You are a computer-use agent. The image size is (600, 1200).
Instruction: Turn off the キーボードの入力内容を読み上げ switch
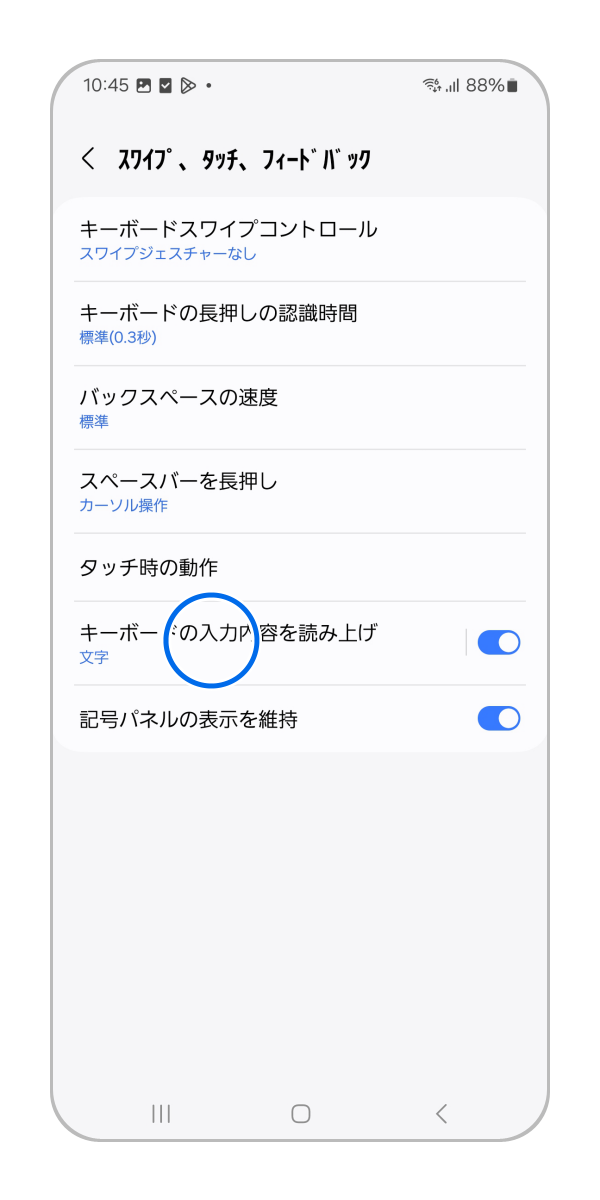coord(498,643)
